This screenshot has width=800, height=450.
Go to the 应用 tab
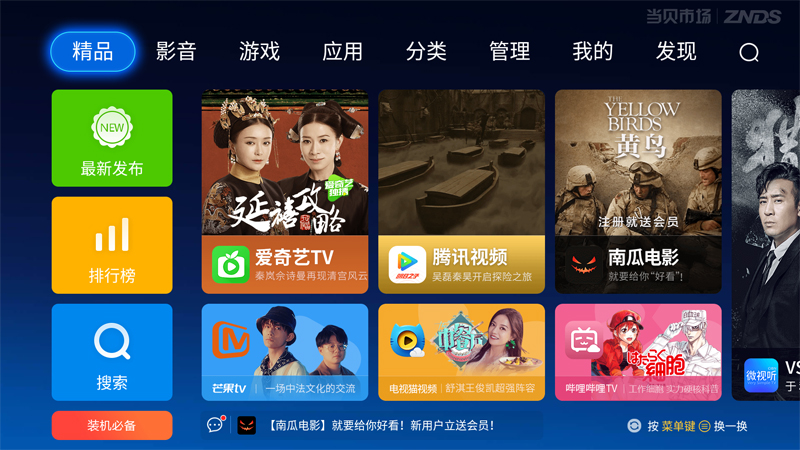coord(342,52)
